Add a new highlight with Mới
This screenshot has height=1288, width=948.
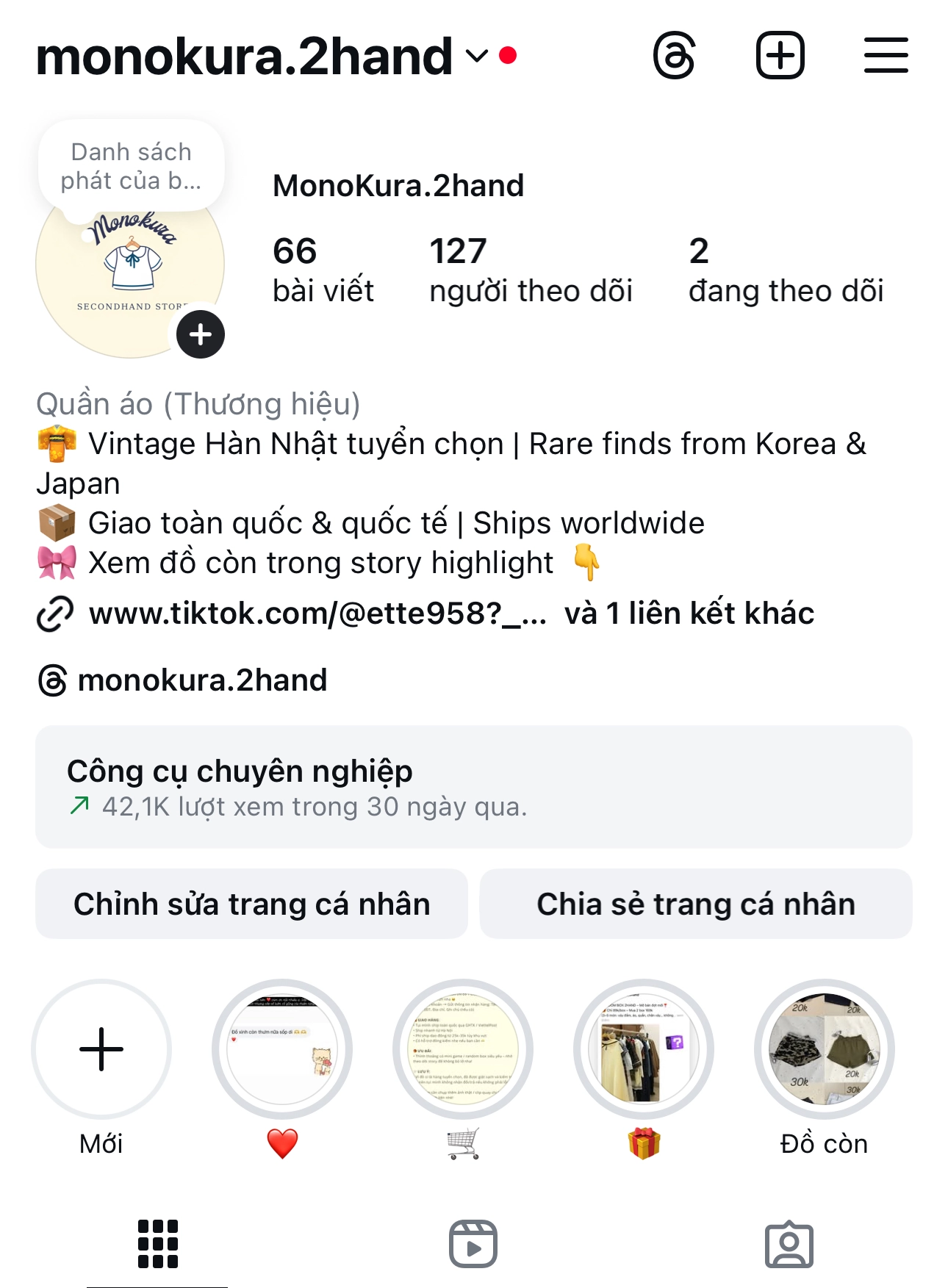[101, 1049]
